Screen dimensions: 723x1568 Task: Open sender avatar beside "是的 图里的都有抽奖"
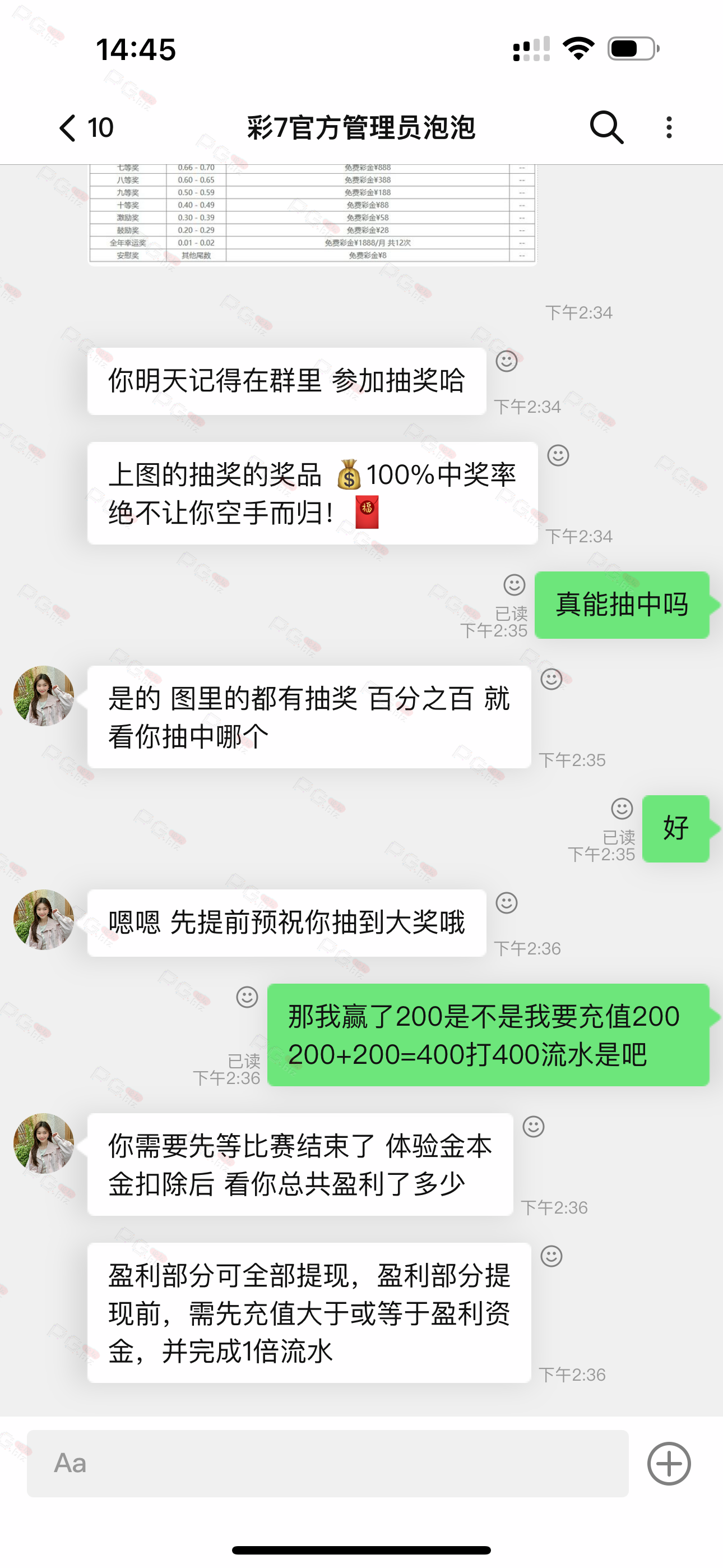44,696
